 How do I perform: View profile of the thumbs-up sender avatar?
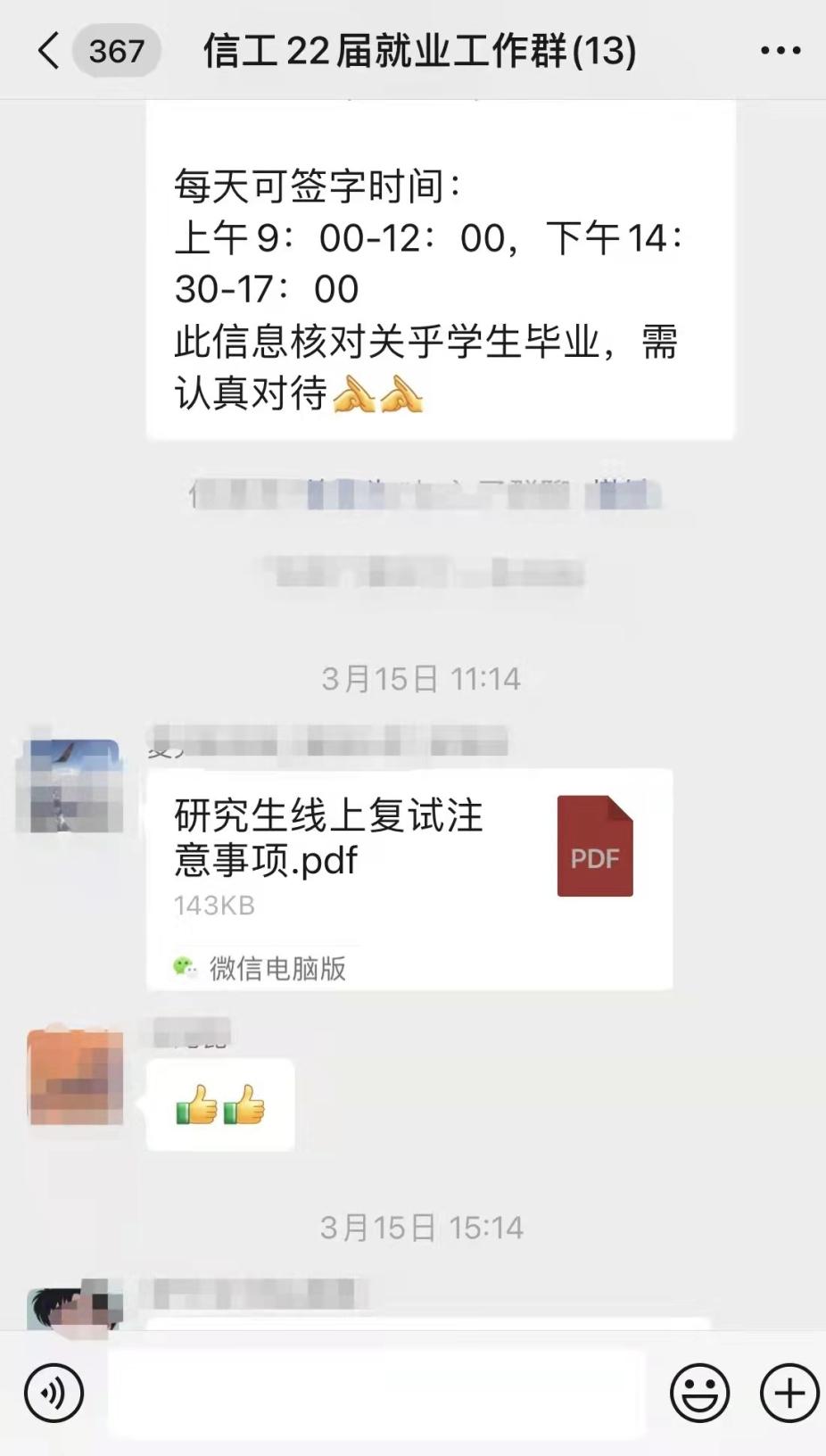click(75, 1077)
